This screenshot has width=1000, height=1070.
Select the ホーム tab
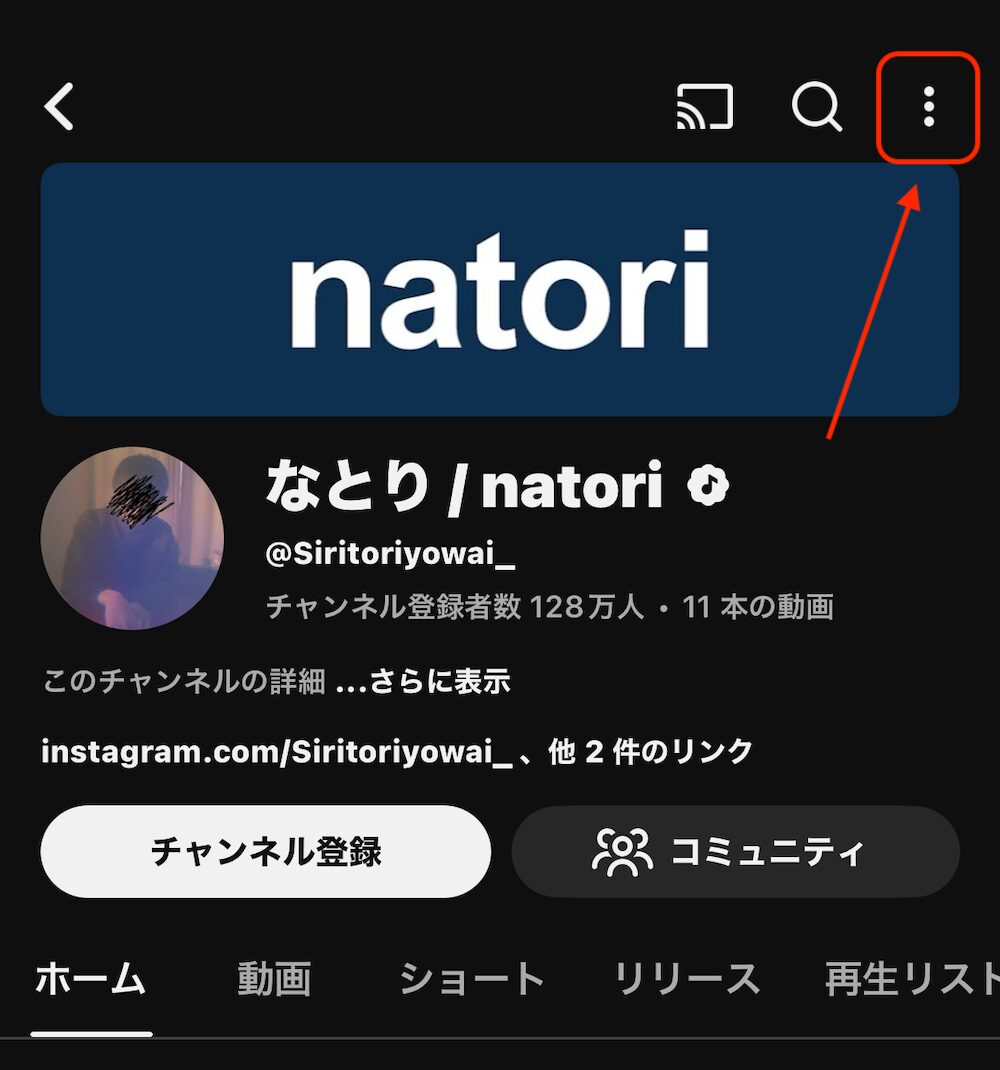(91, 979)
